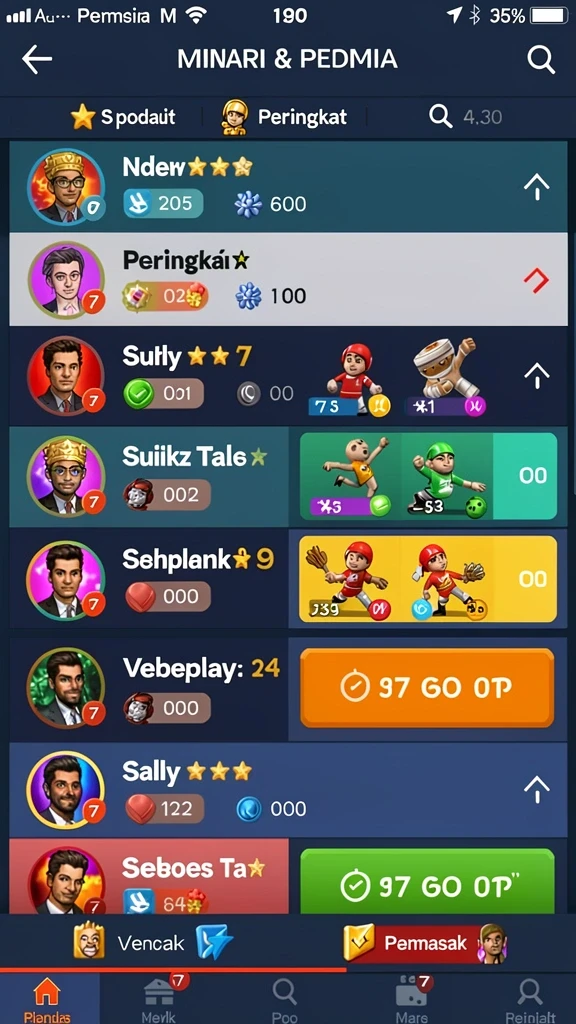The image size is (576, 1024).
Task: Tap the green 97 GO 0P button
Action: point(427,882)
